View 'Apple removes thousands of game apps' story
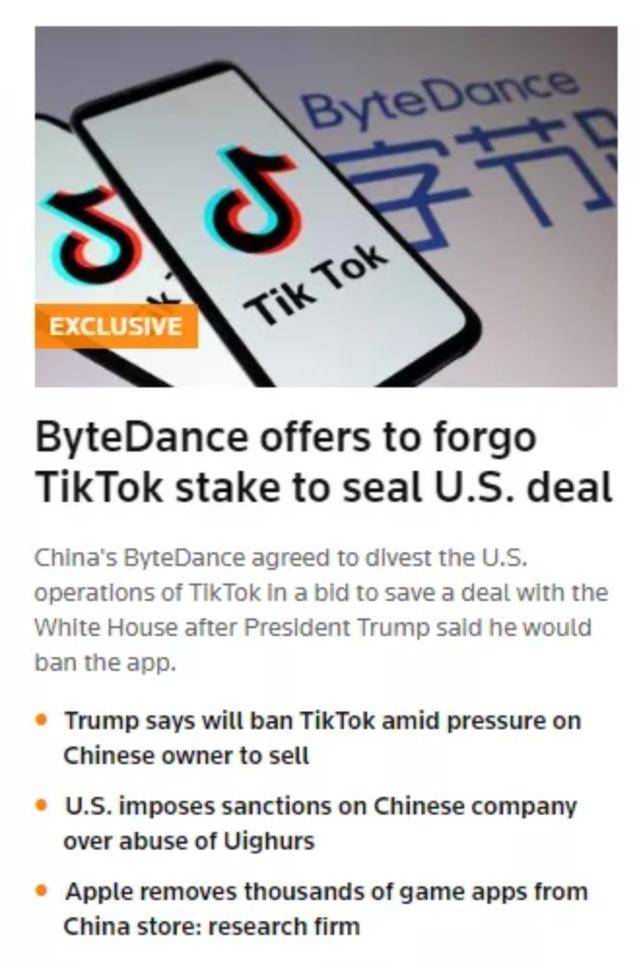 [x=325, y=908]
